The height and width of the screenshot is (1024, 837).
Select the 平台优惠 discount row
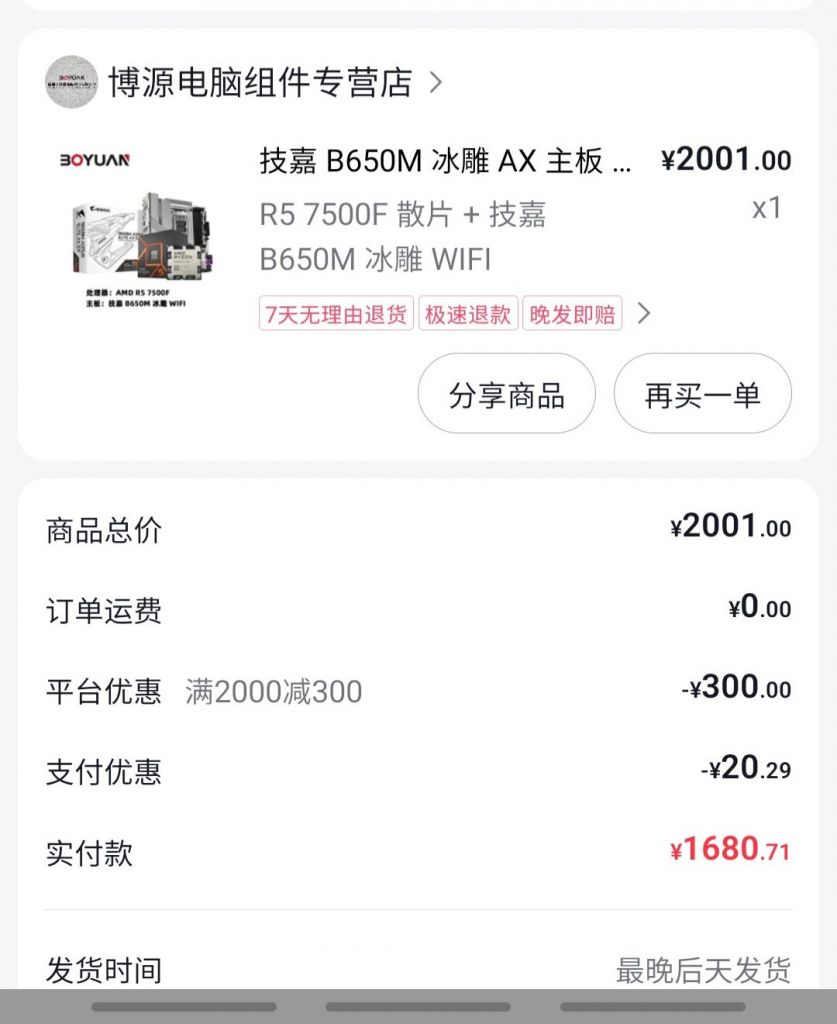[103, 690]
